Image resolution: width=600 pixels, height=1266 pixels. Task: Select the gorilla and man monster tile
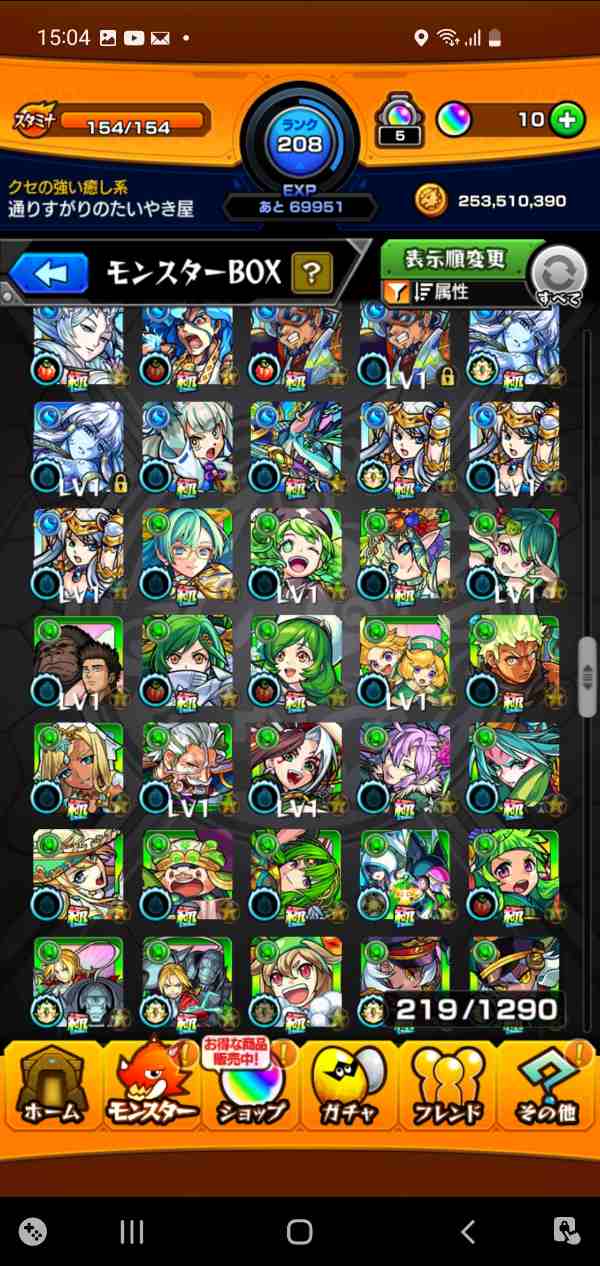click(78, 661)
